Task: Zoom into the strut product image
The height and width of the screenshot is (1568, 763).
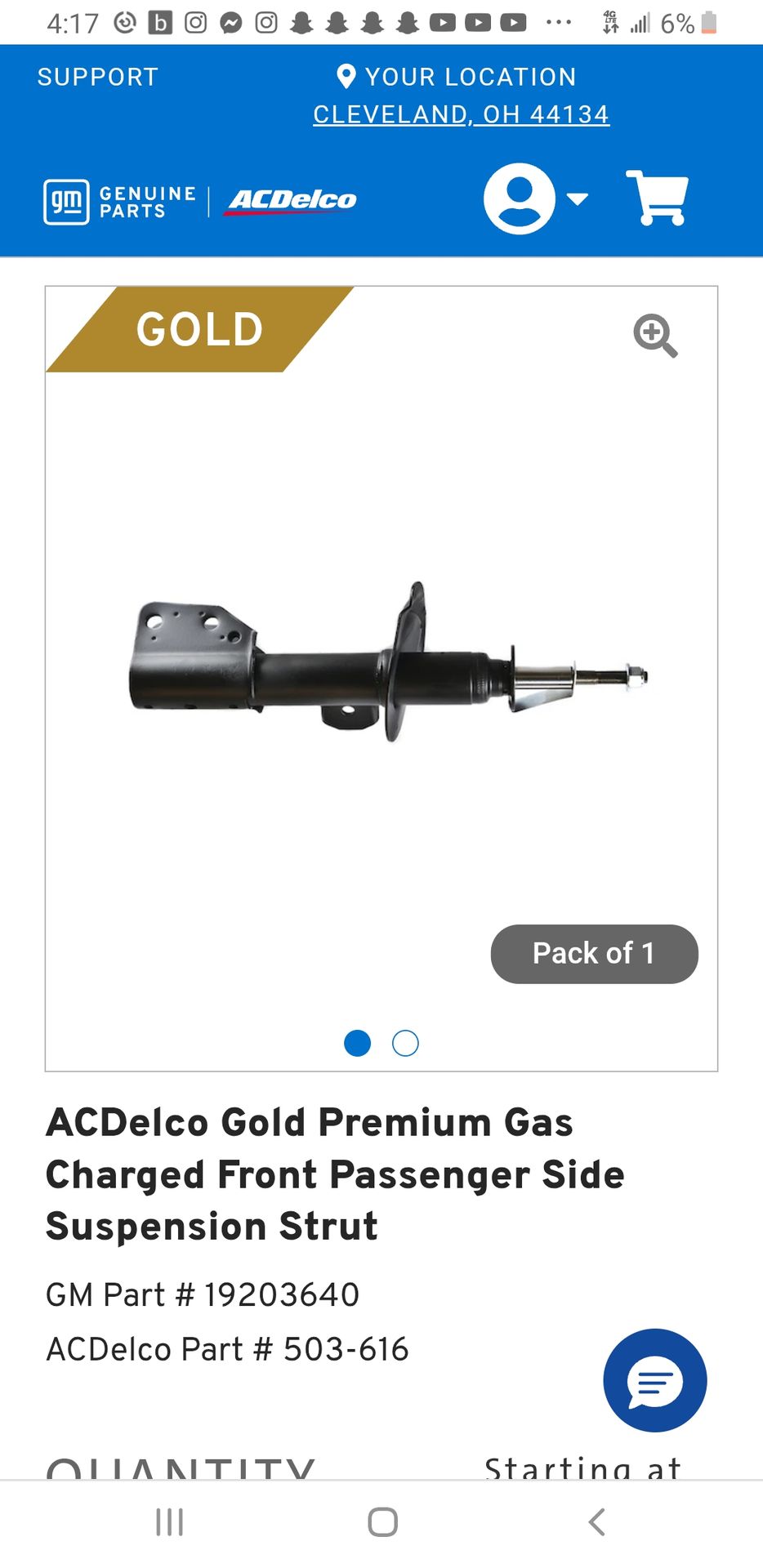Action: click(655, 335)
